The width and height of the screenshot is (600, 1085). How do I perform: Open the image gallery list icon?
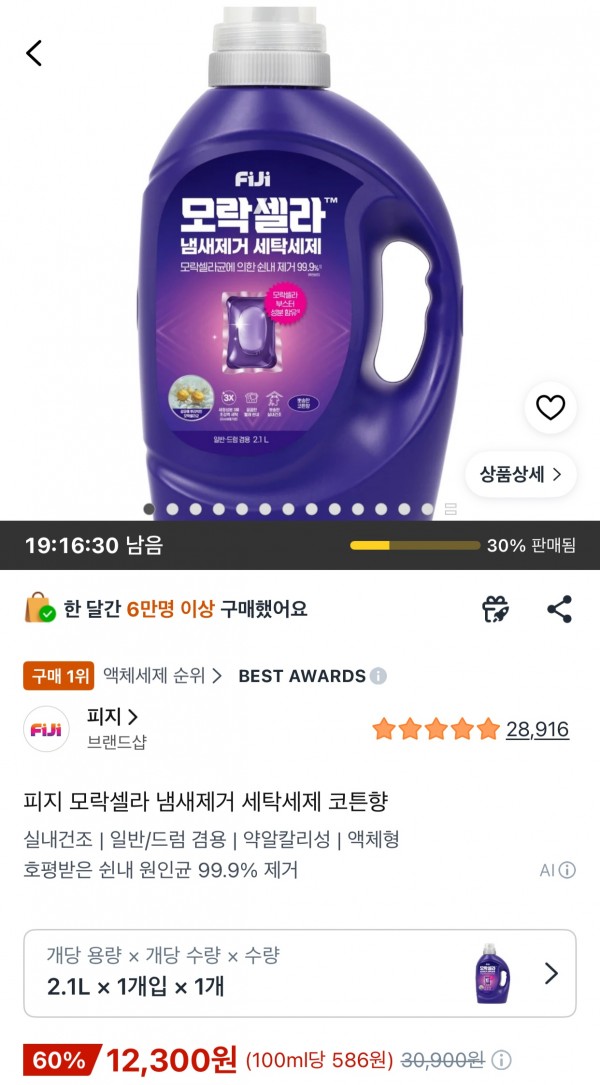[451, 509]
